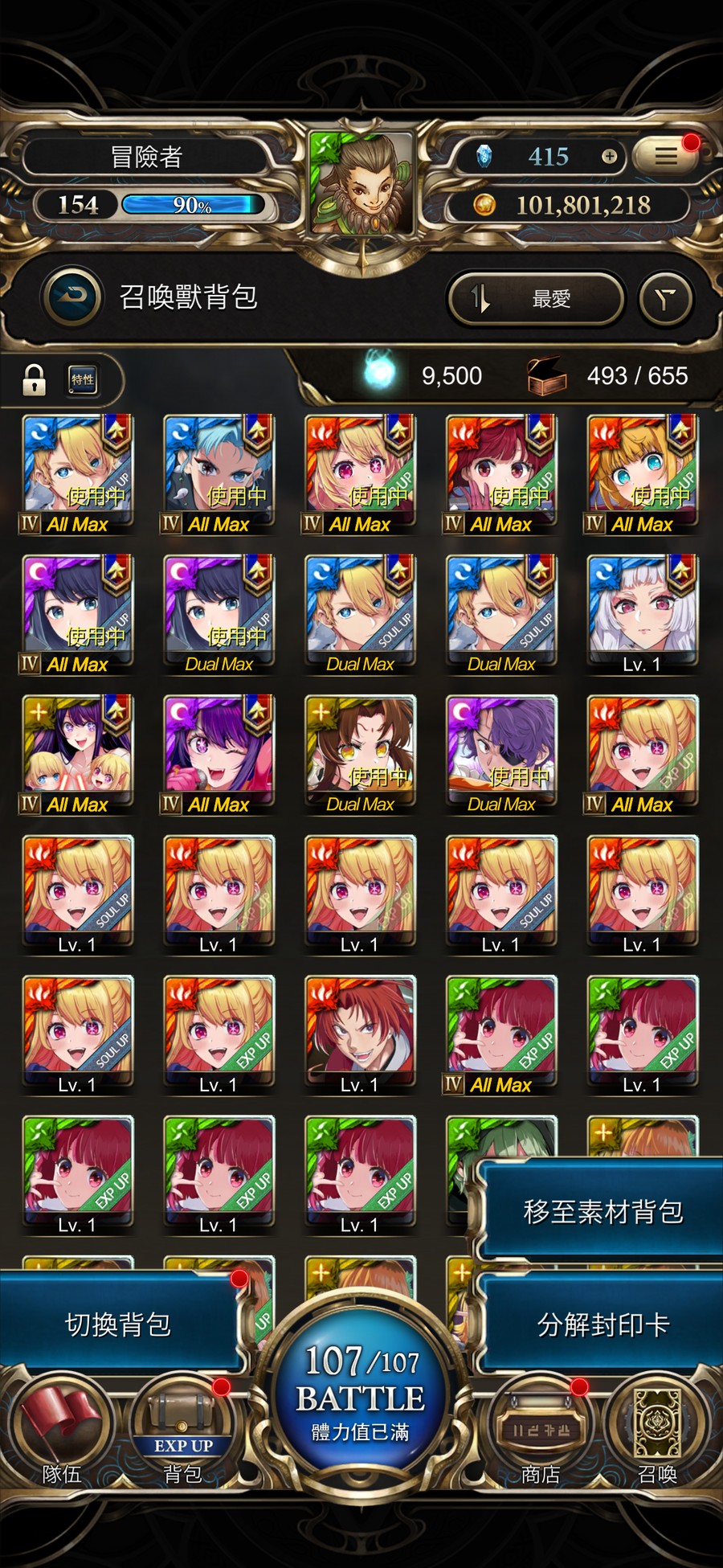Tap the back arrow beside 召喚獸背包
The width and height of the screenshot is (723, 1568).
(x=74, y=297)
